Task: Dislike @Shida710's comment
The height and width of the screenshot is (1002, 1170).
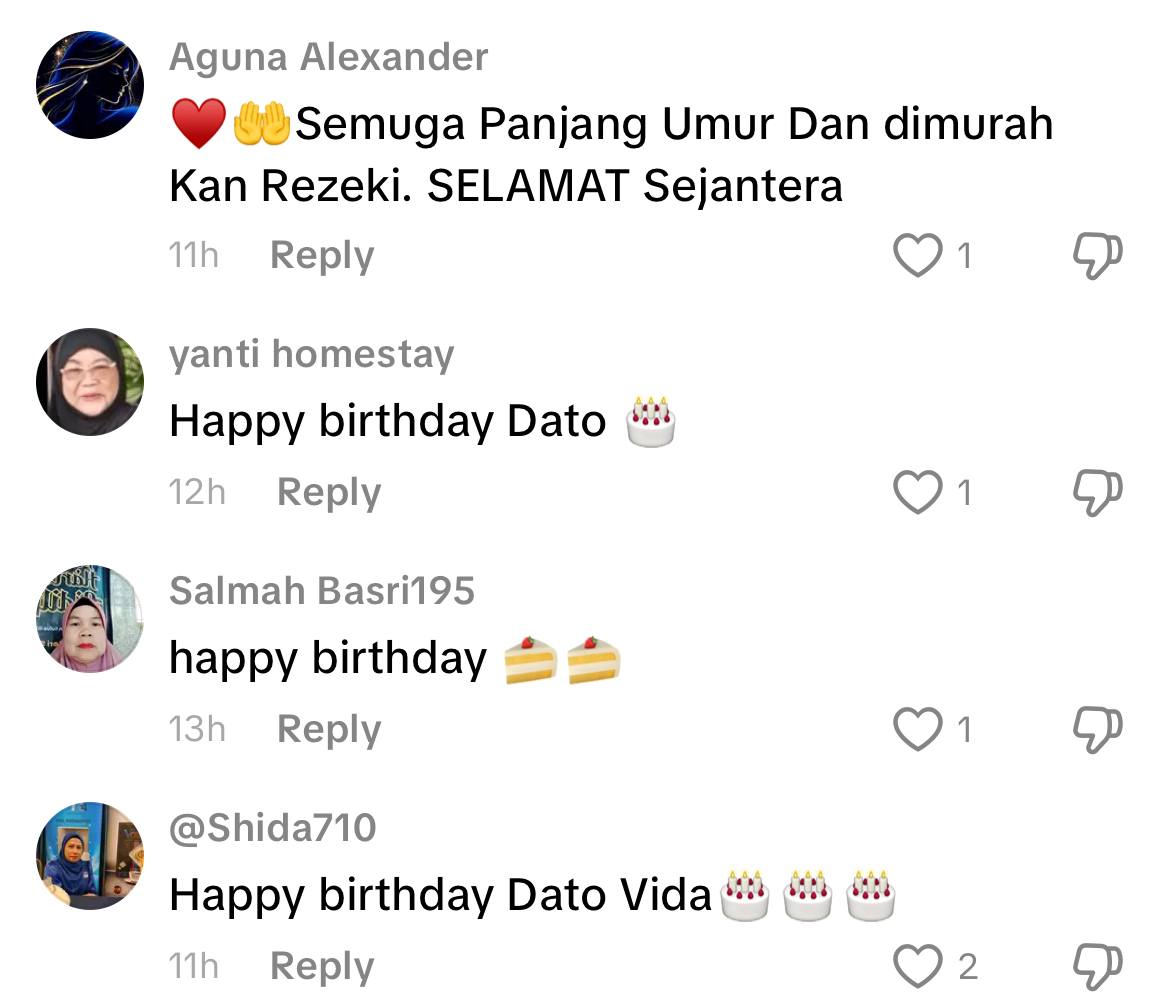Action: 1097,966
